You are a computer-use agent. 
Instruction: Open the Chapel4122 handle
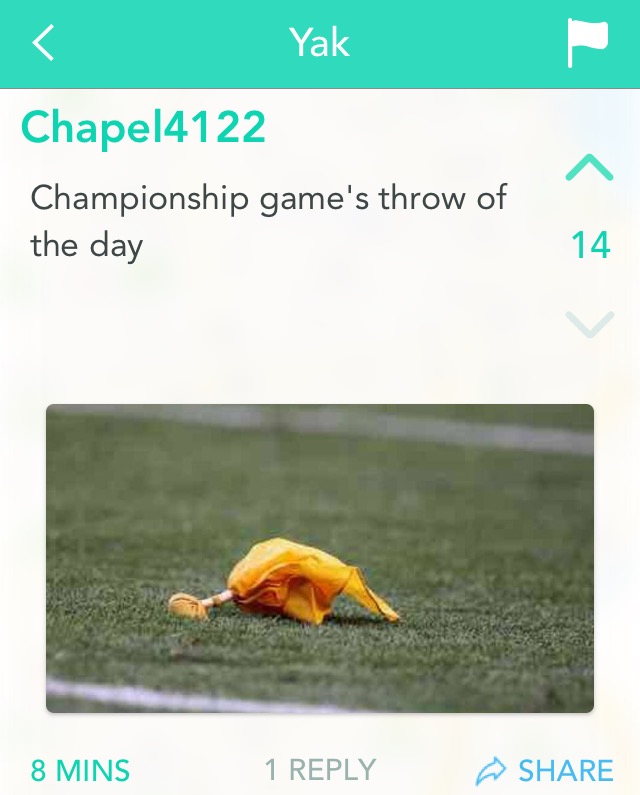[x=143, y=127]
